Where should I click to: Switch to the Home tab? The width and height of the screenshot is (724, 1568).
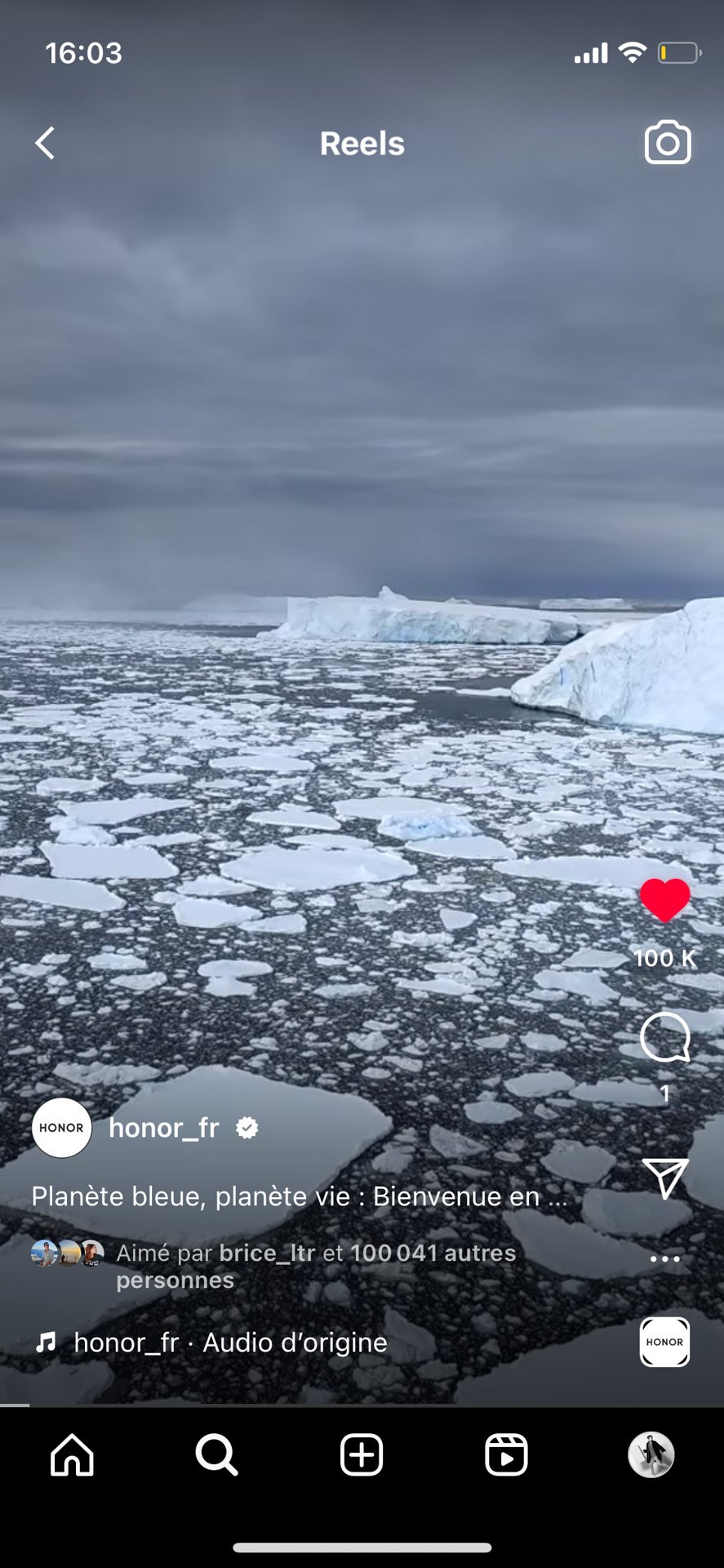[73, 1454]
